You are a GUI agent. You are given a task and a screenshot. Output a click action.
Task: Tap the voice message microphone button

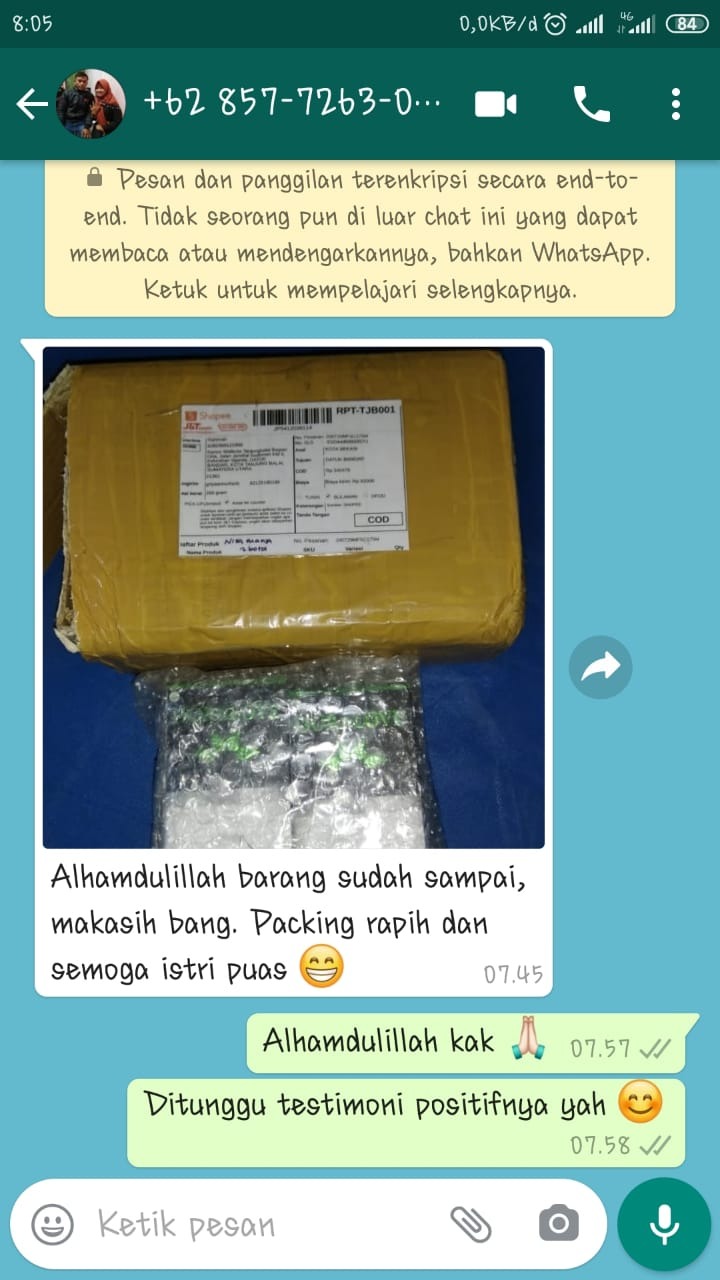[663, 1224]
